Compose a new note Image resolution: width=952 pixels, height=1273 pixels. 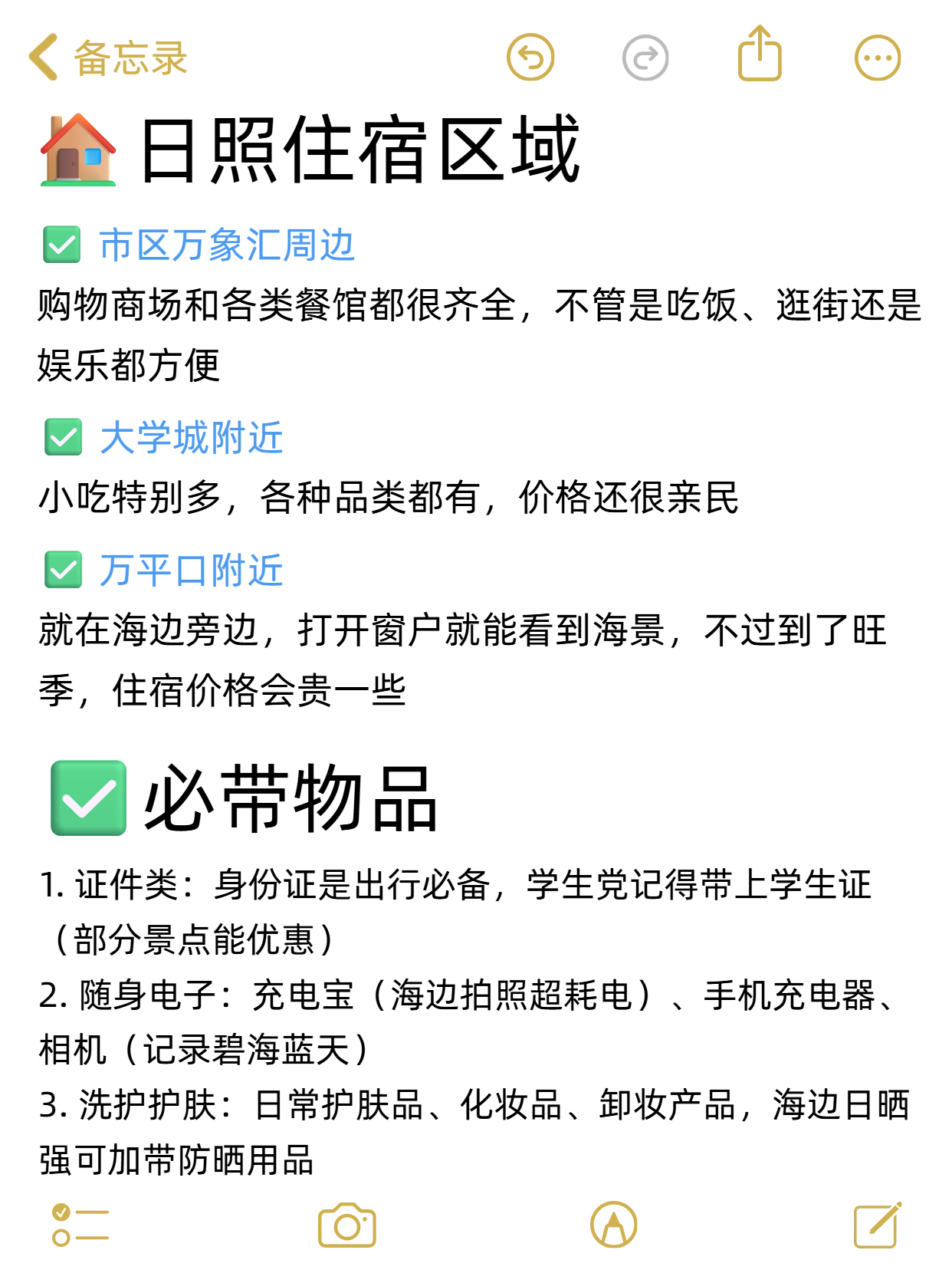pyautogui.click(x=878, y=1225)
